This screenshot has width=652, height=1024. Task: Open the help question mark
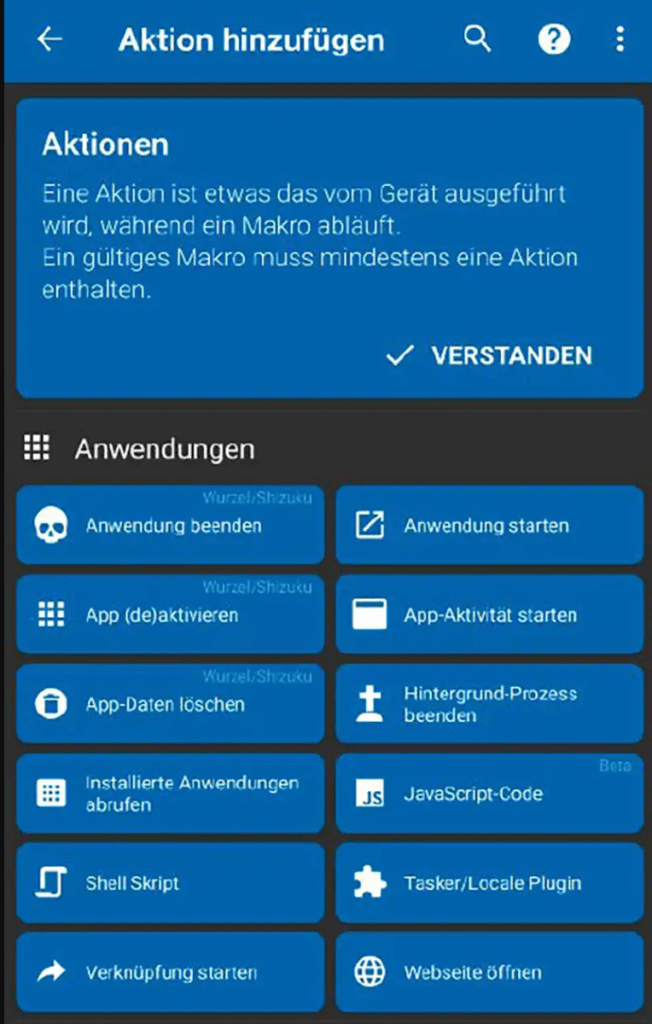click(553, 39)
